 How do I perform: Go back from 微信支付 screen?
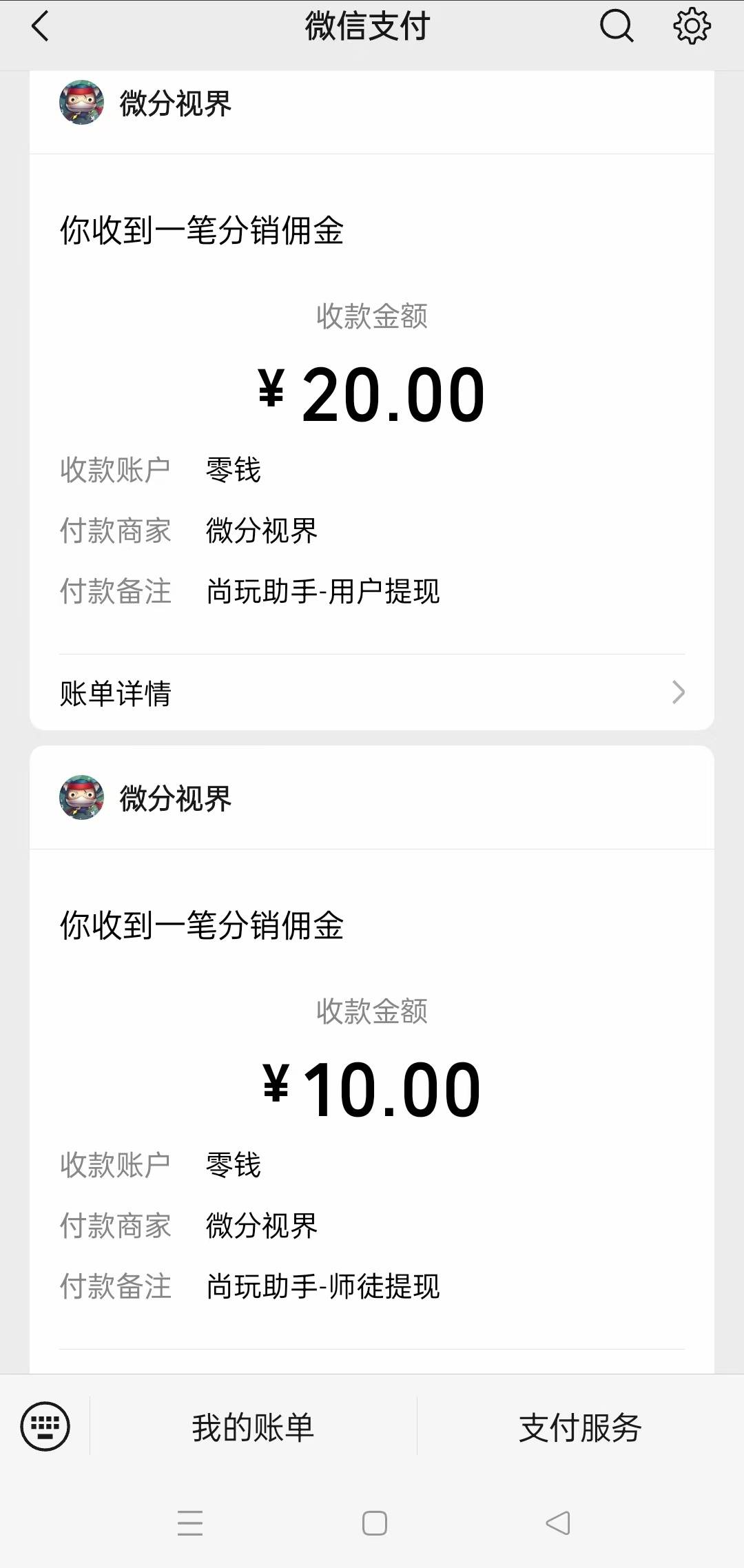(x=40, y=27)
